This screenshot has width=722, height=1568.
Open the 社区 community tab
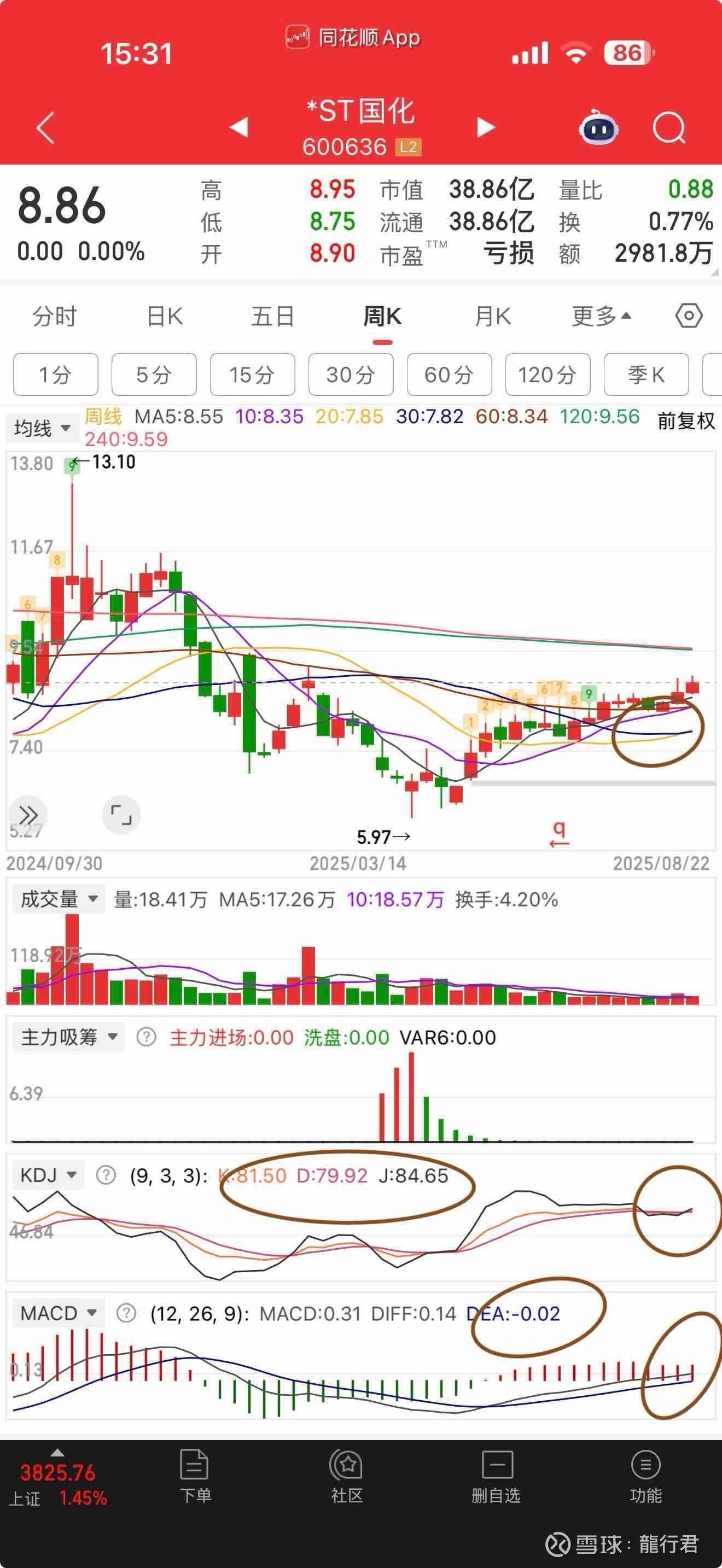tap(347, 1477)
